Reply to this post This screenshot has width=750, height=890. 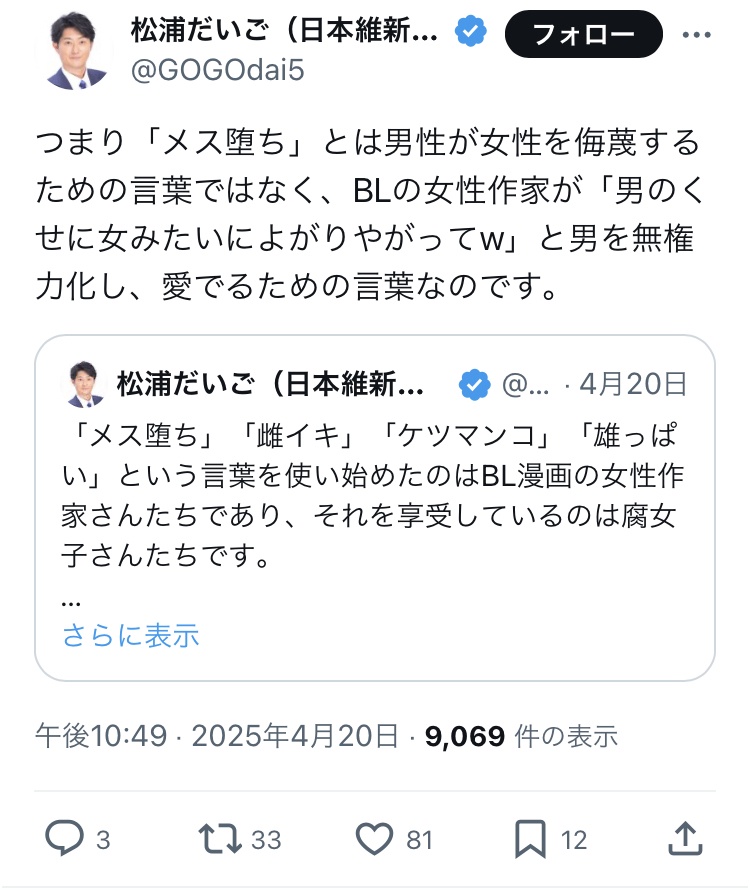(66, 840)
